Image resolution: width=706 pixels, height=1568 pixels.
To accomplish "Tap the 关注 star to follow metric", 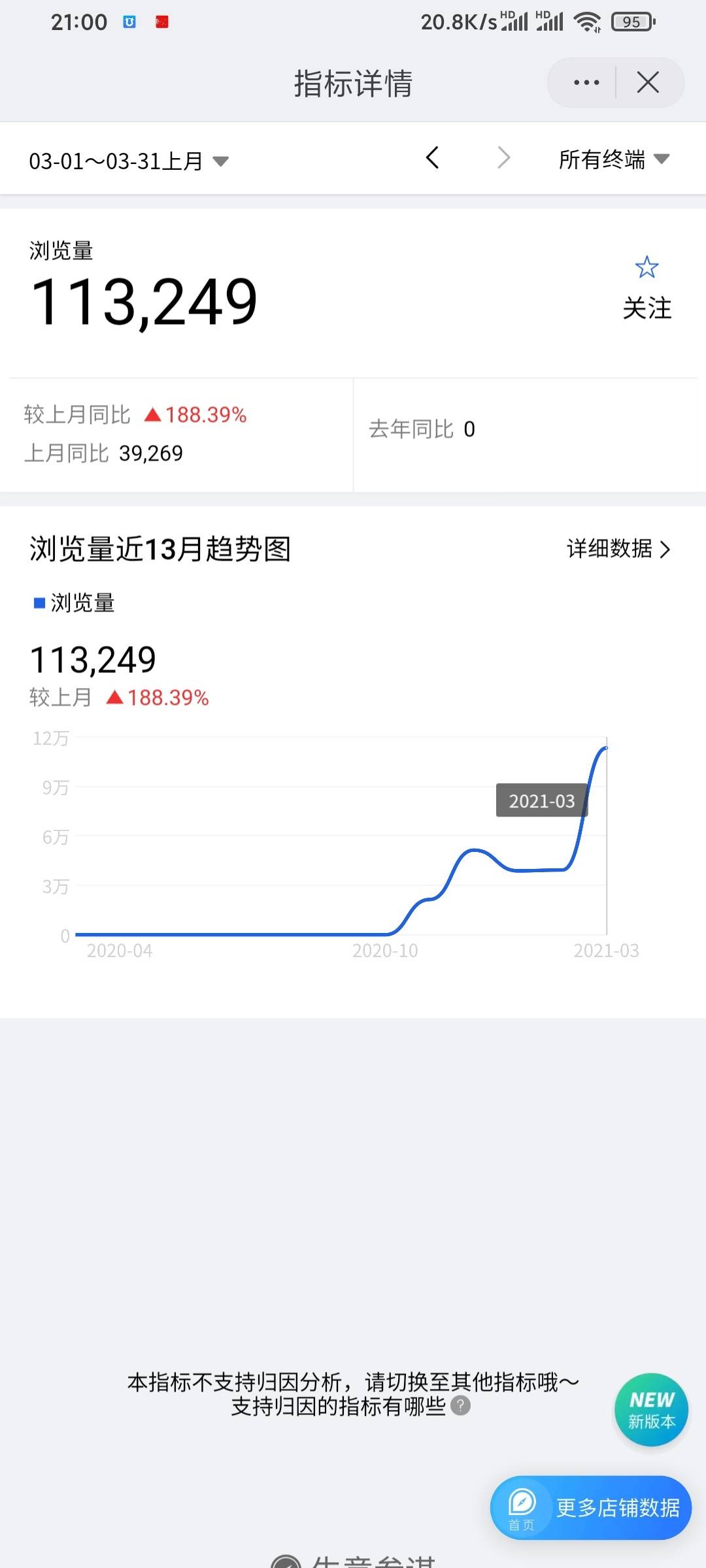I will pos(647,286).
